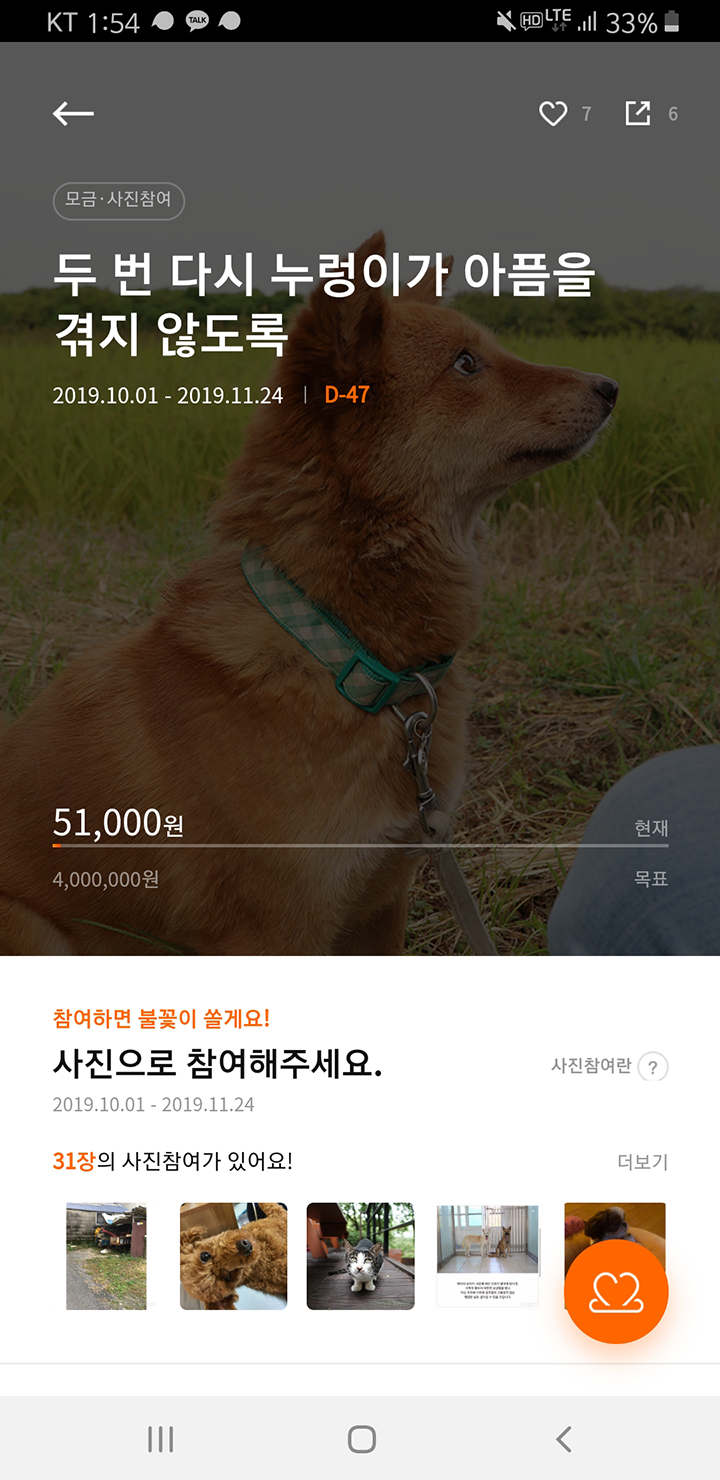This screenshot has height=1480, width=720.
Task: View the cat on deck photo
Action: pyautogui.click(x=360, y=1256)
